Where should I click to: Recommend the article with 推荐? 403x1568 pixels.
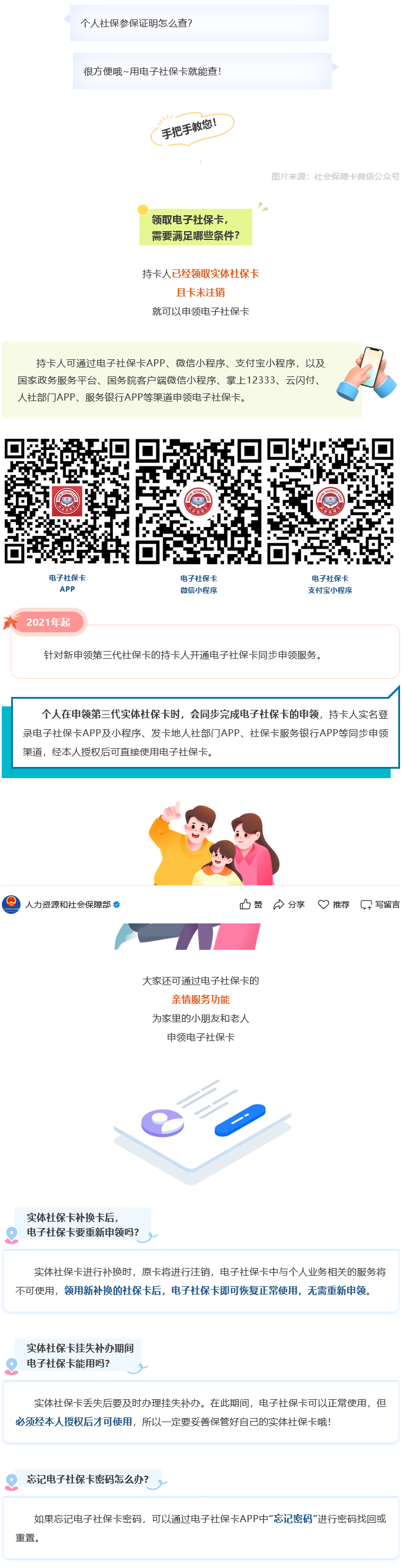334,905
